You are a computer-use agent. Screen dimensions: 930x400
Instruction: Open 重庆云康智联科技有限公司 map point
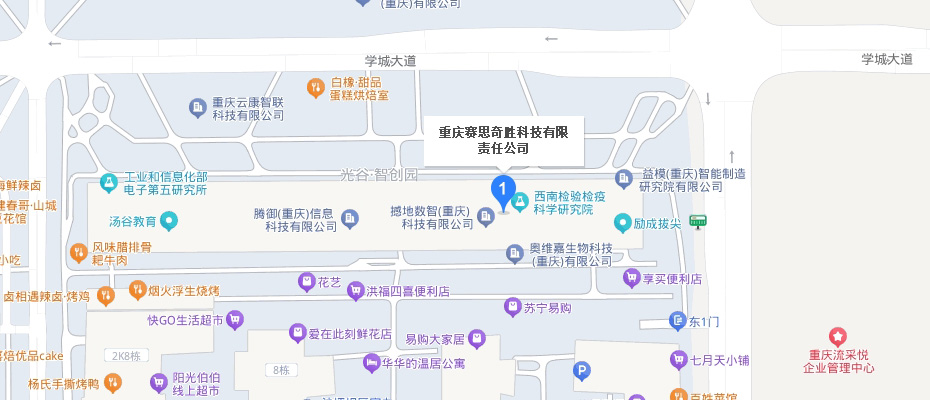(198, 107)
